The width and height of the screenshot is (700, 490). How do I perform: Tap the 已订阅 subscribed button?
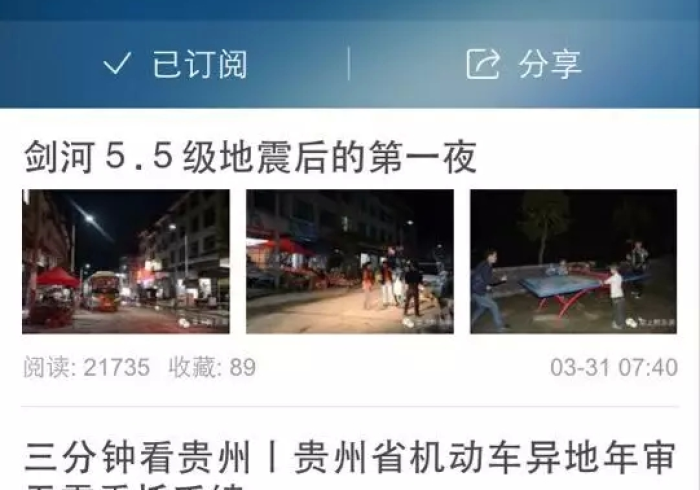coord(175,65)
